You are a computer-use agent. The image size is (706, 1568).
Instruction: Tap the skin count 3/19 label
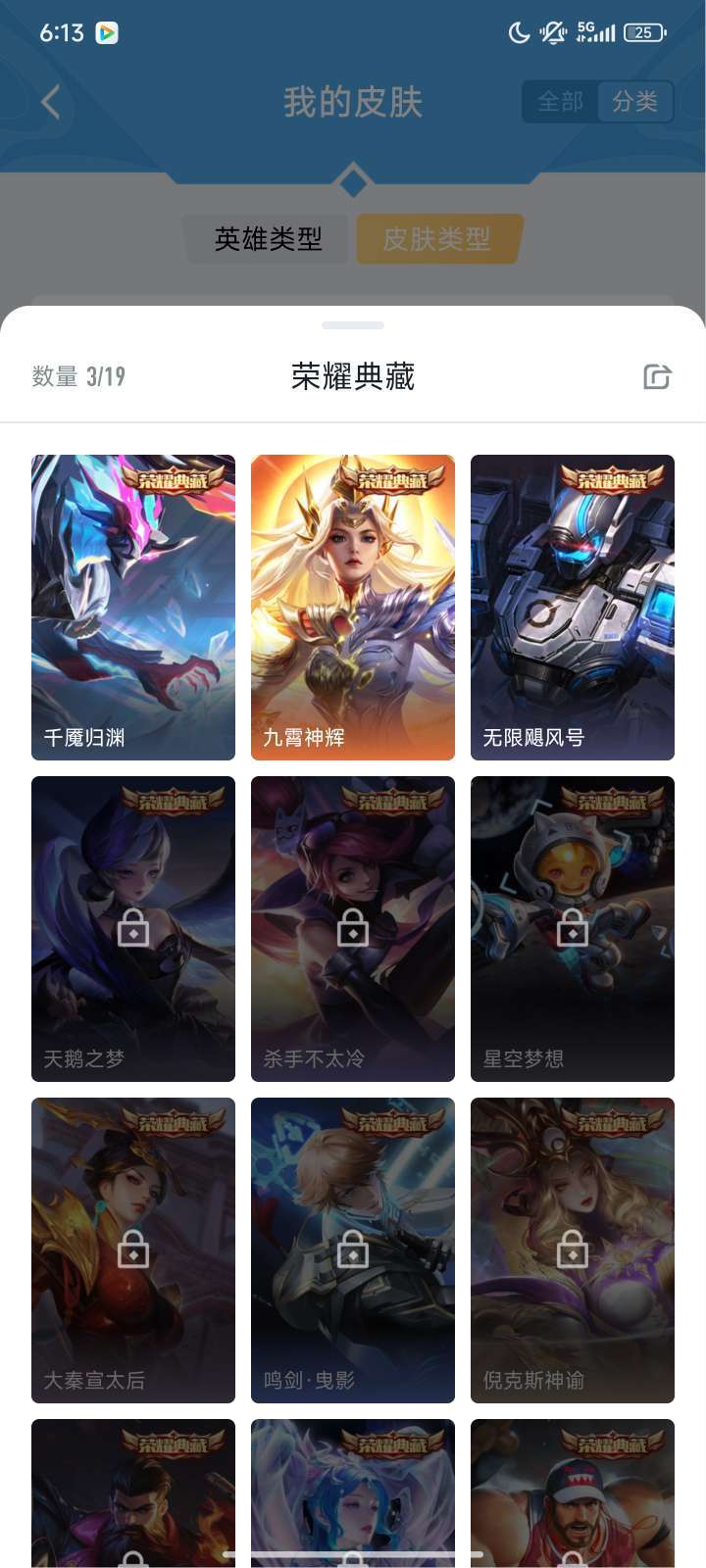click(78, 376)
